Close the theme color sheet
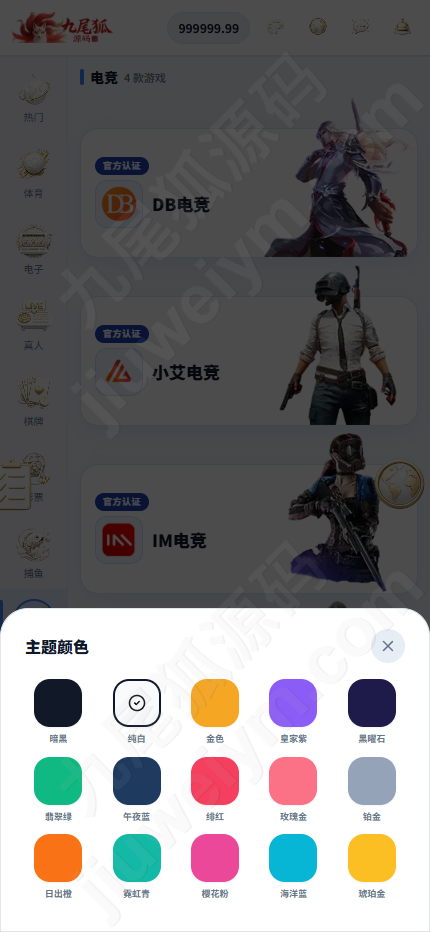The width and height of the screenshot is (430, 932). [388, 646]
